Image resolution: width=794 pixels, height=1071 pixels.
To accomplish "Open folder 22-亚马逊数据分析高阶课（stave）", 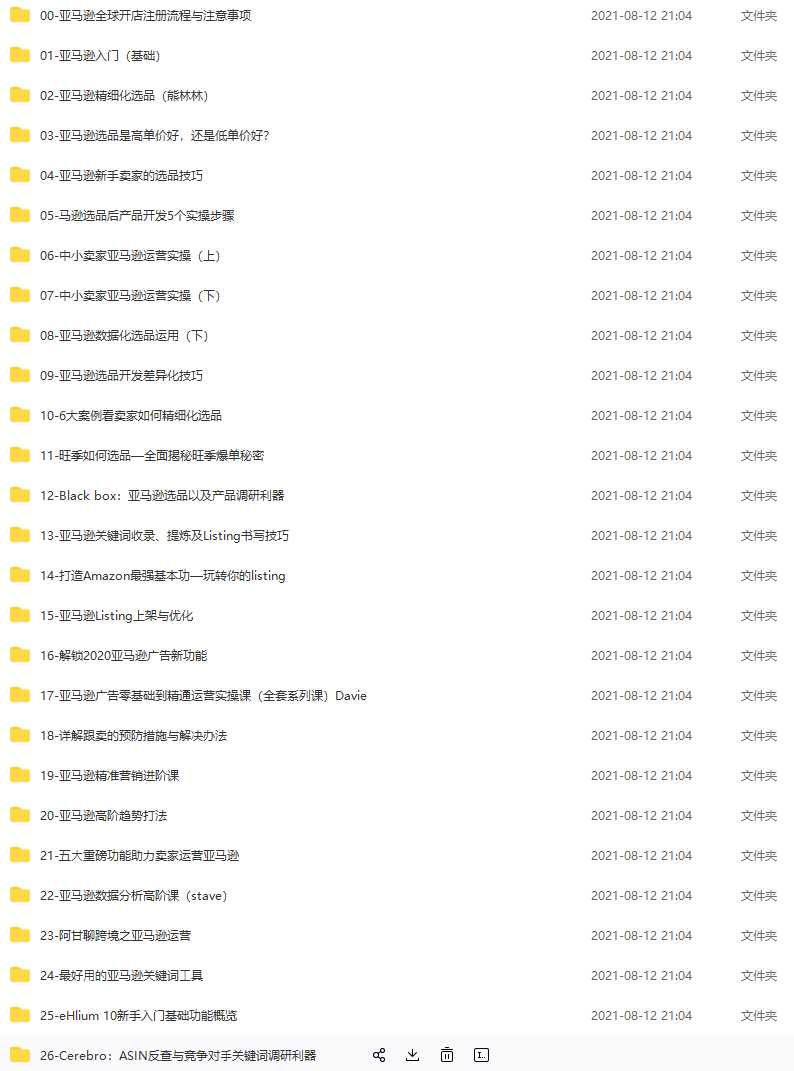I will (x=133, y=896).
